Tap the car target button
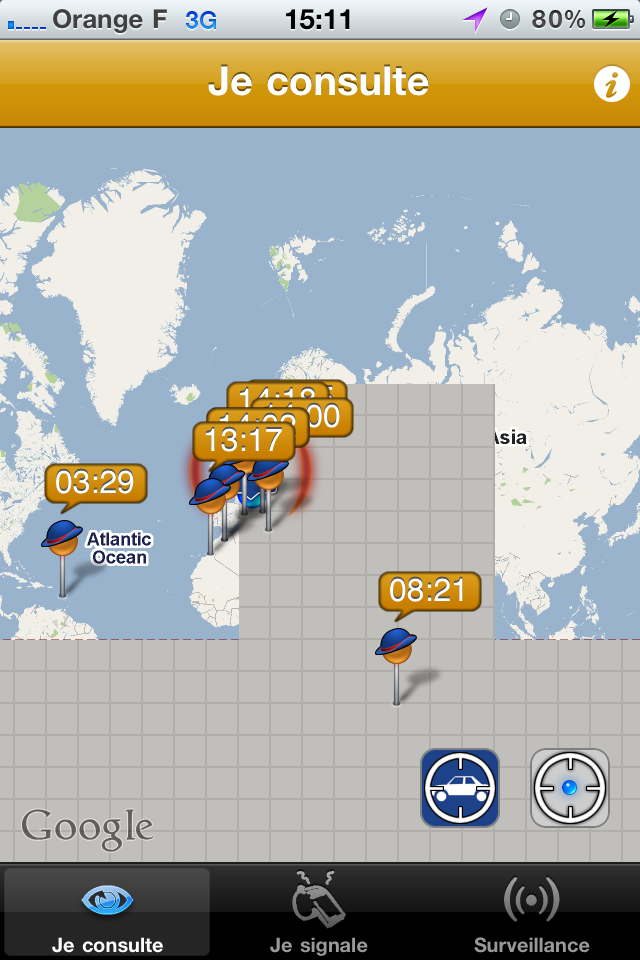Viewport: 640px width, 960px height. coord(460,788)
